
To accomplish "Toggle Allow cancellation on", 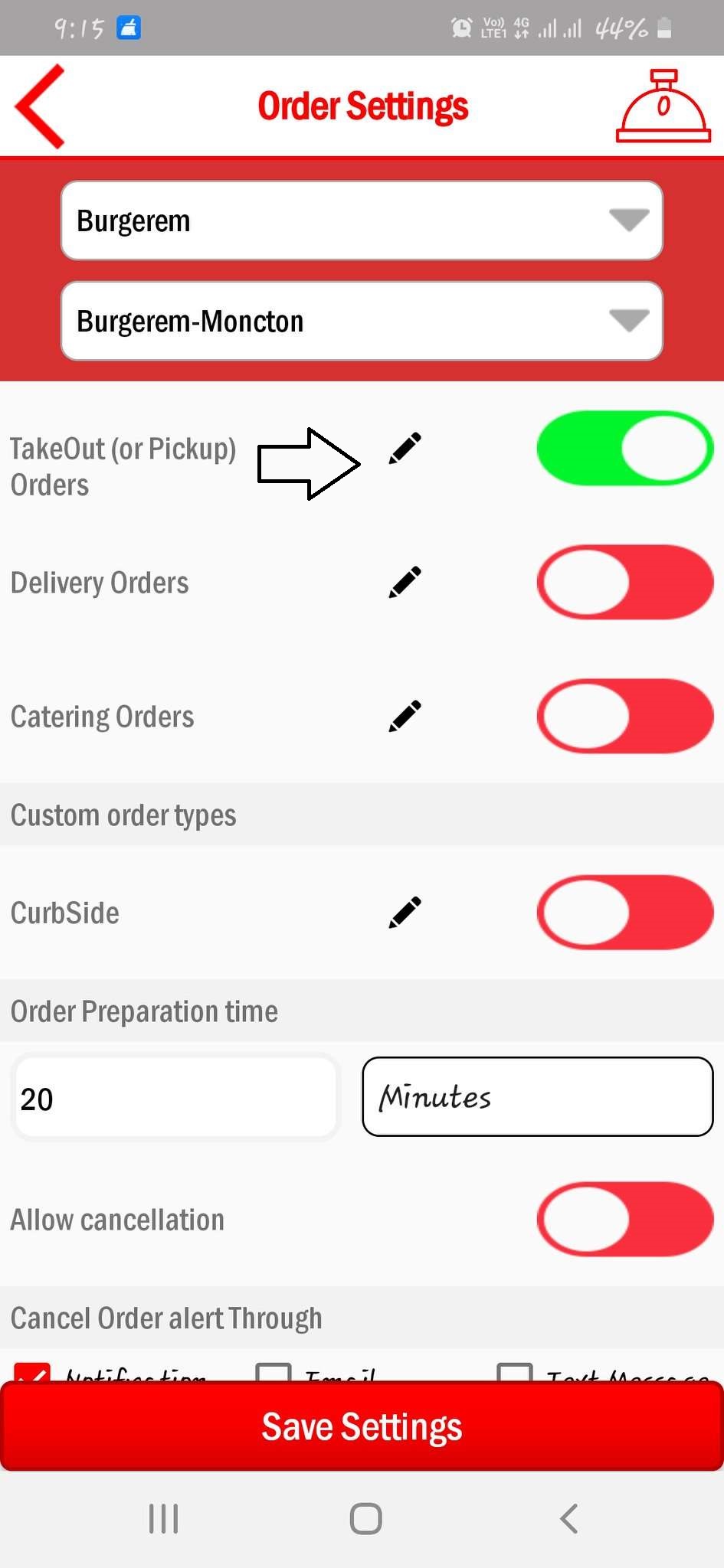I will click(x=624, y=1219).
